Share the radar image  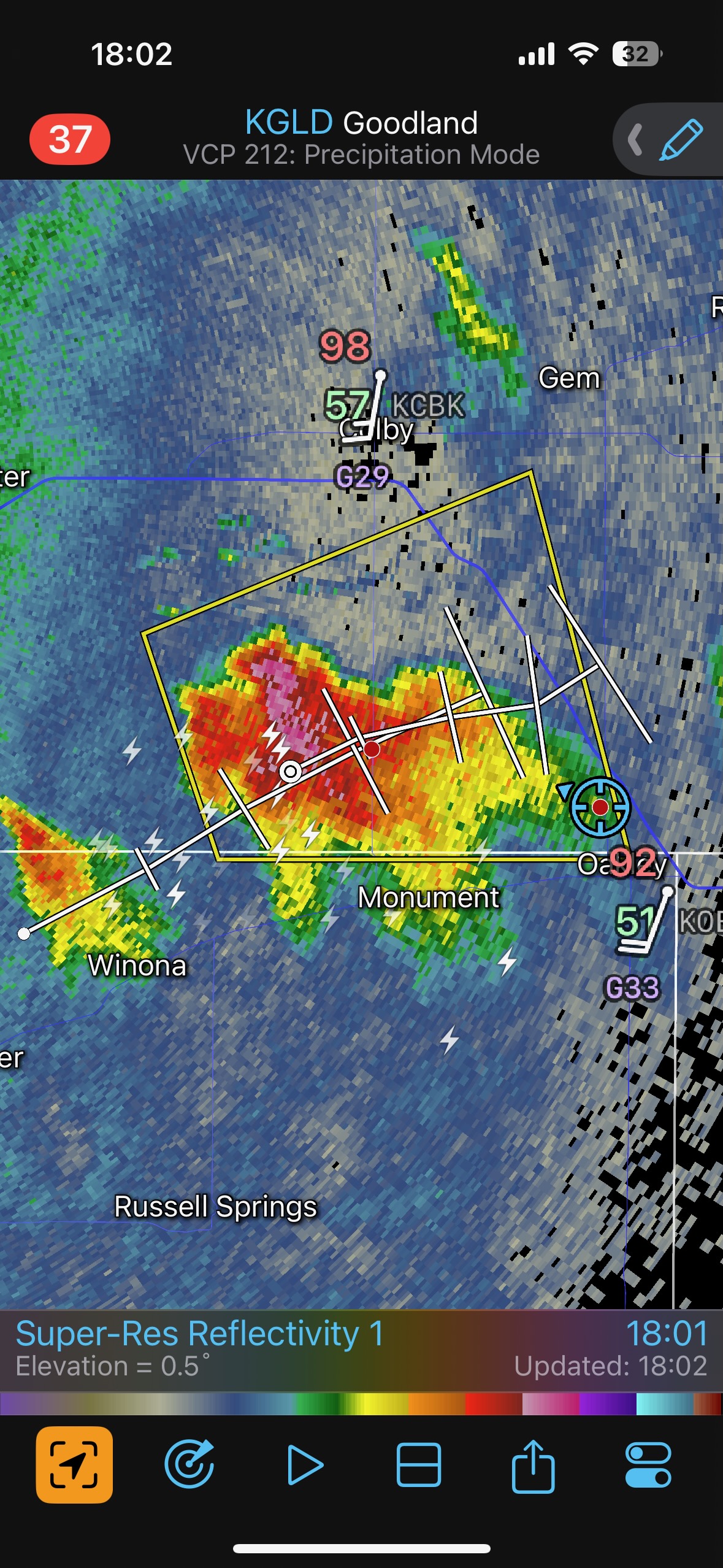click(x=533, y=1464)
